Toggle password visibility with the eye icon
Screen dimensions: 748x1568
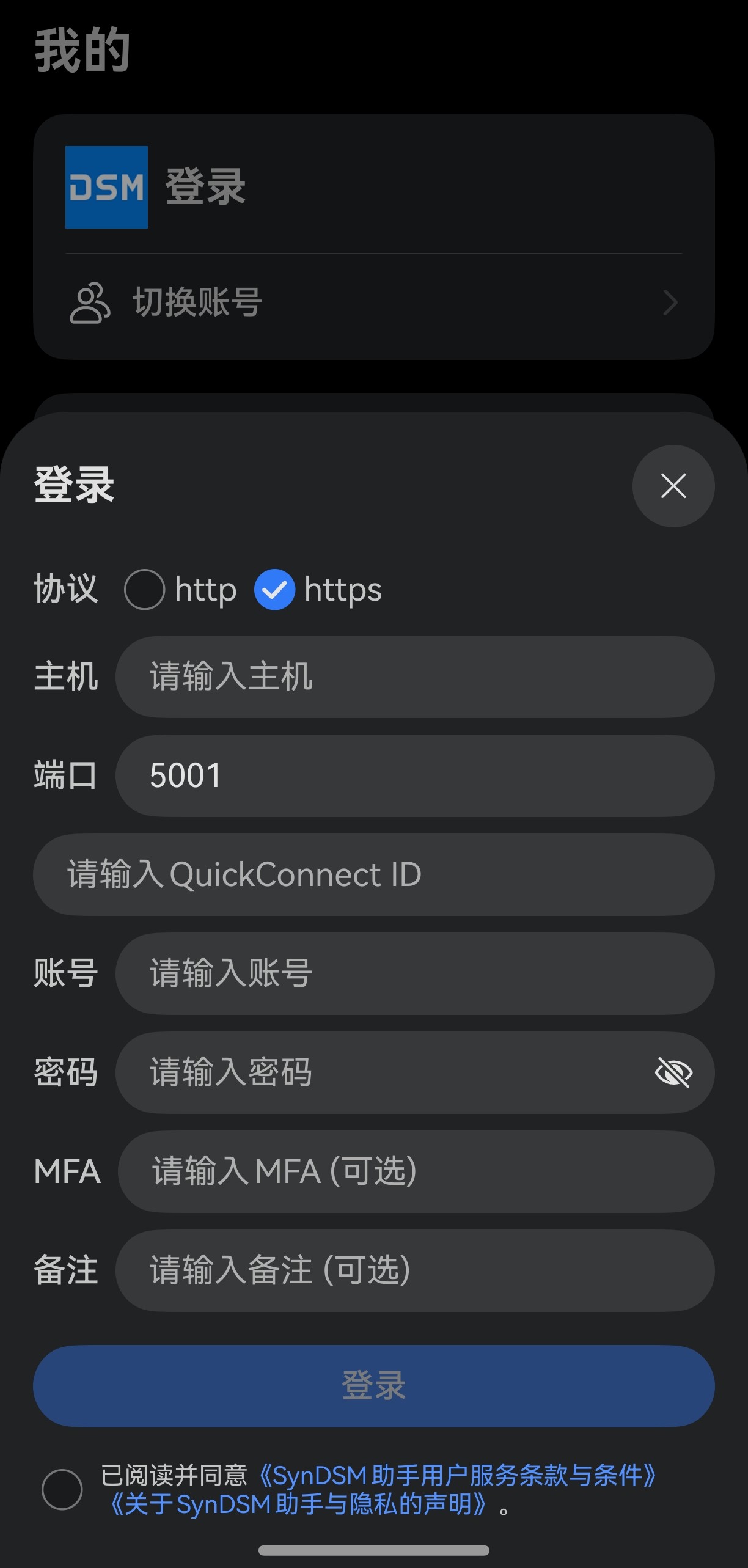coord(672,1072)
